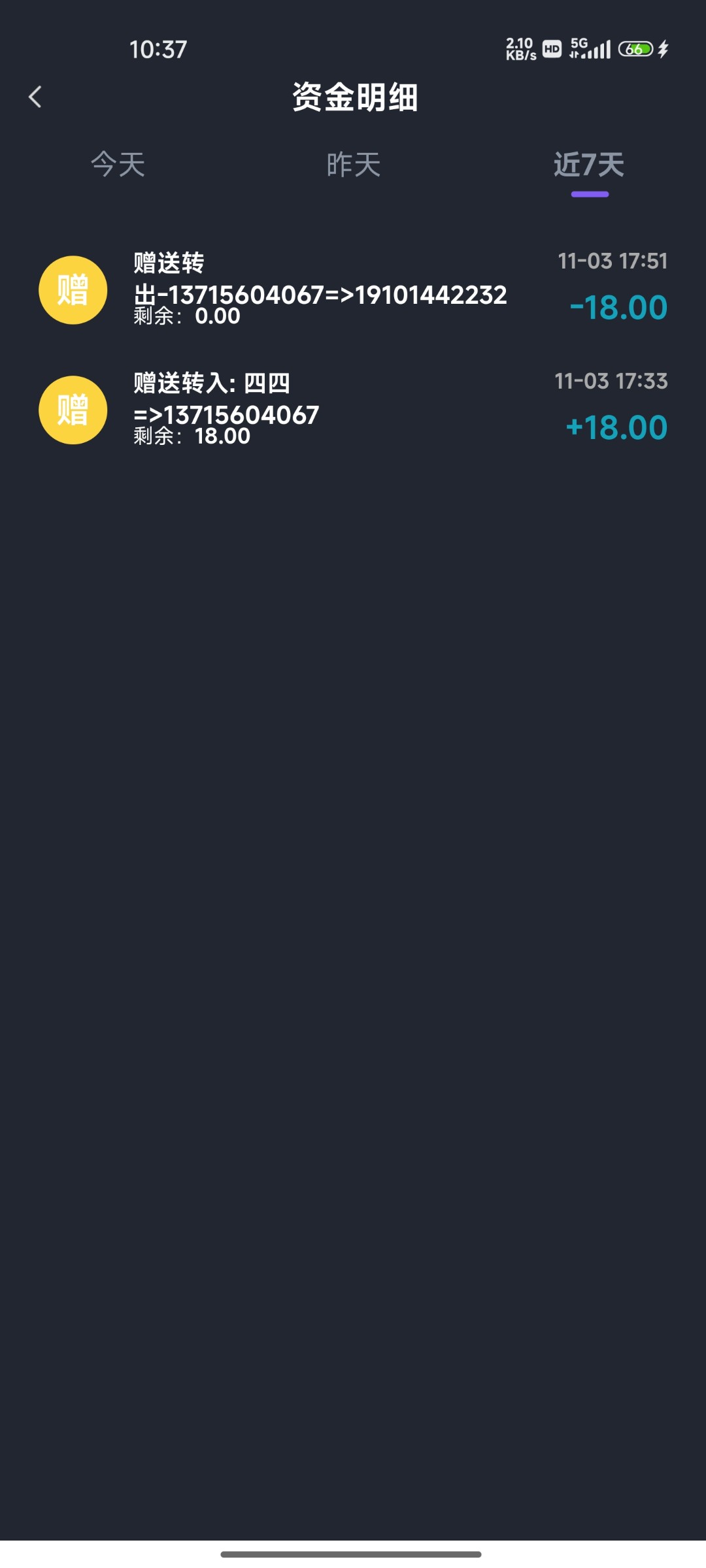Click the battery indicator showing 66

(x=635, y=47)
